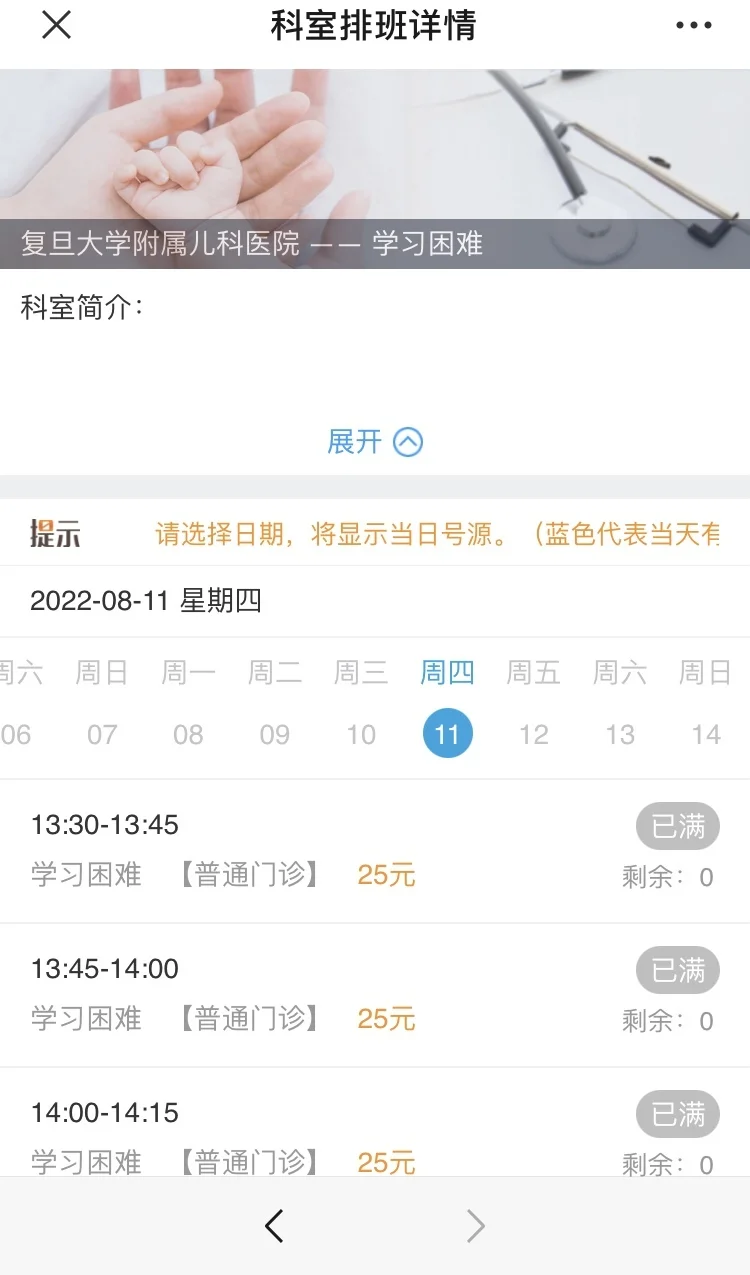Select date 11 Thursday
This screenshot has height=1275, width=750.
(447, 735)
